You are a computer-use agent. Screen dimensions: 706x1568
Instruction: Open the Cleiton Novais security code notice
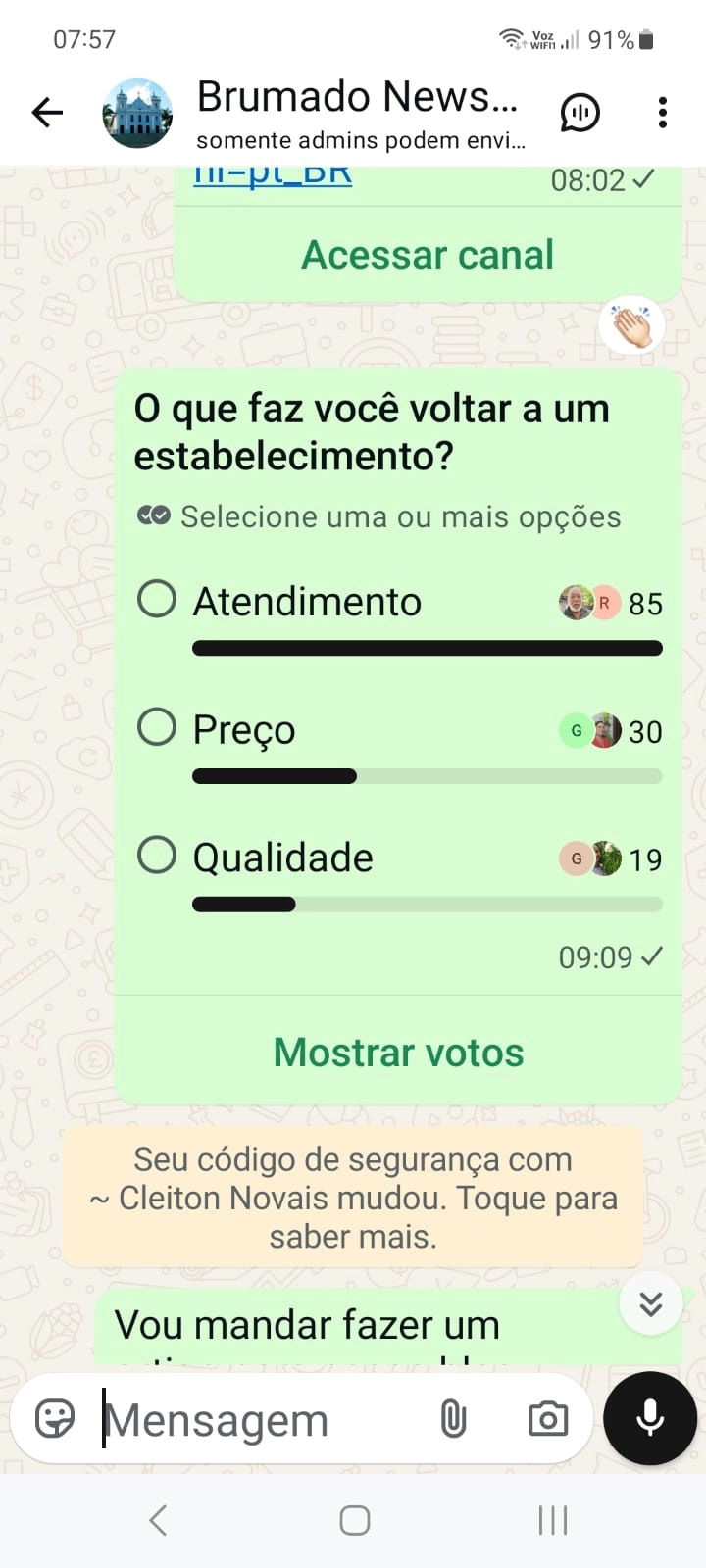pos(353,1198)
